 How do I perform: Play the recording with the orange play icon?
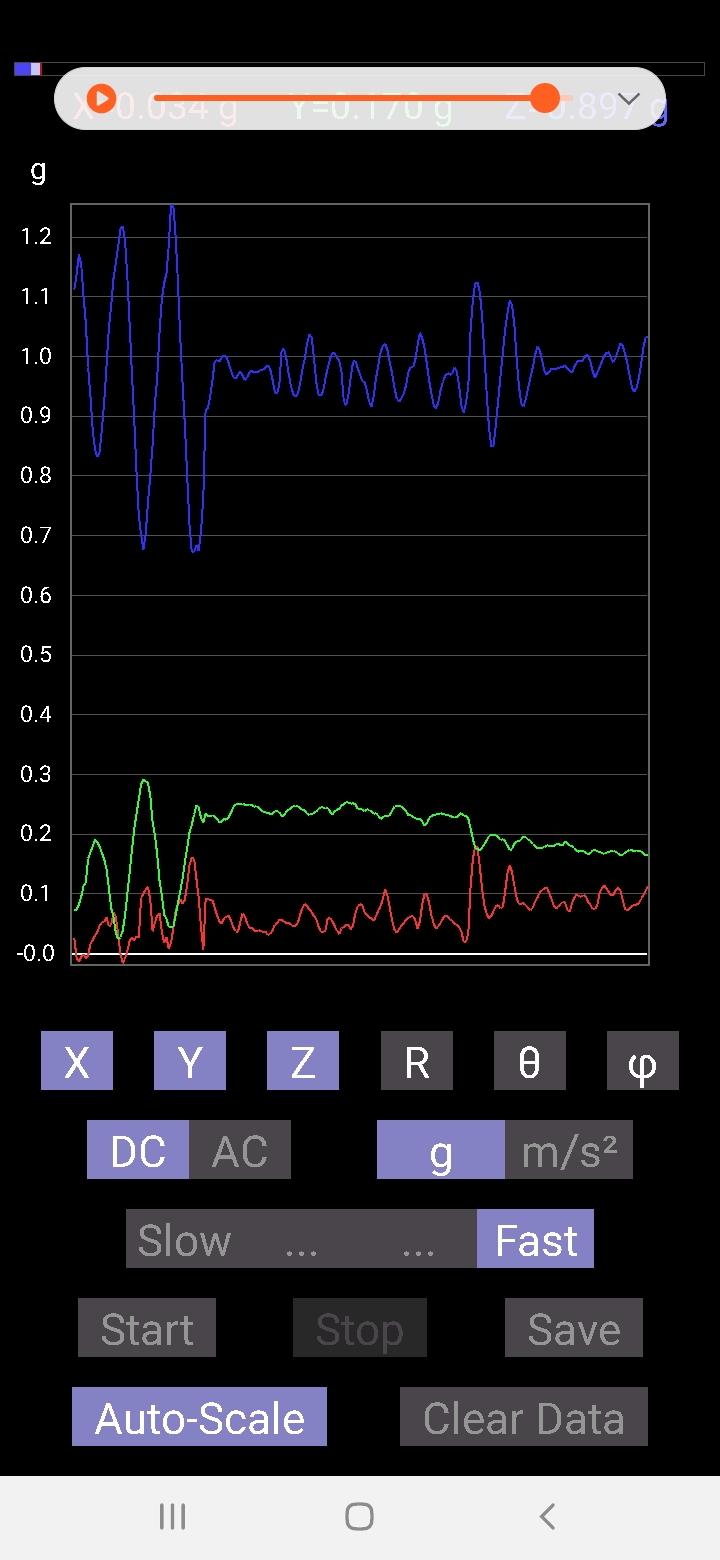101,98
